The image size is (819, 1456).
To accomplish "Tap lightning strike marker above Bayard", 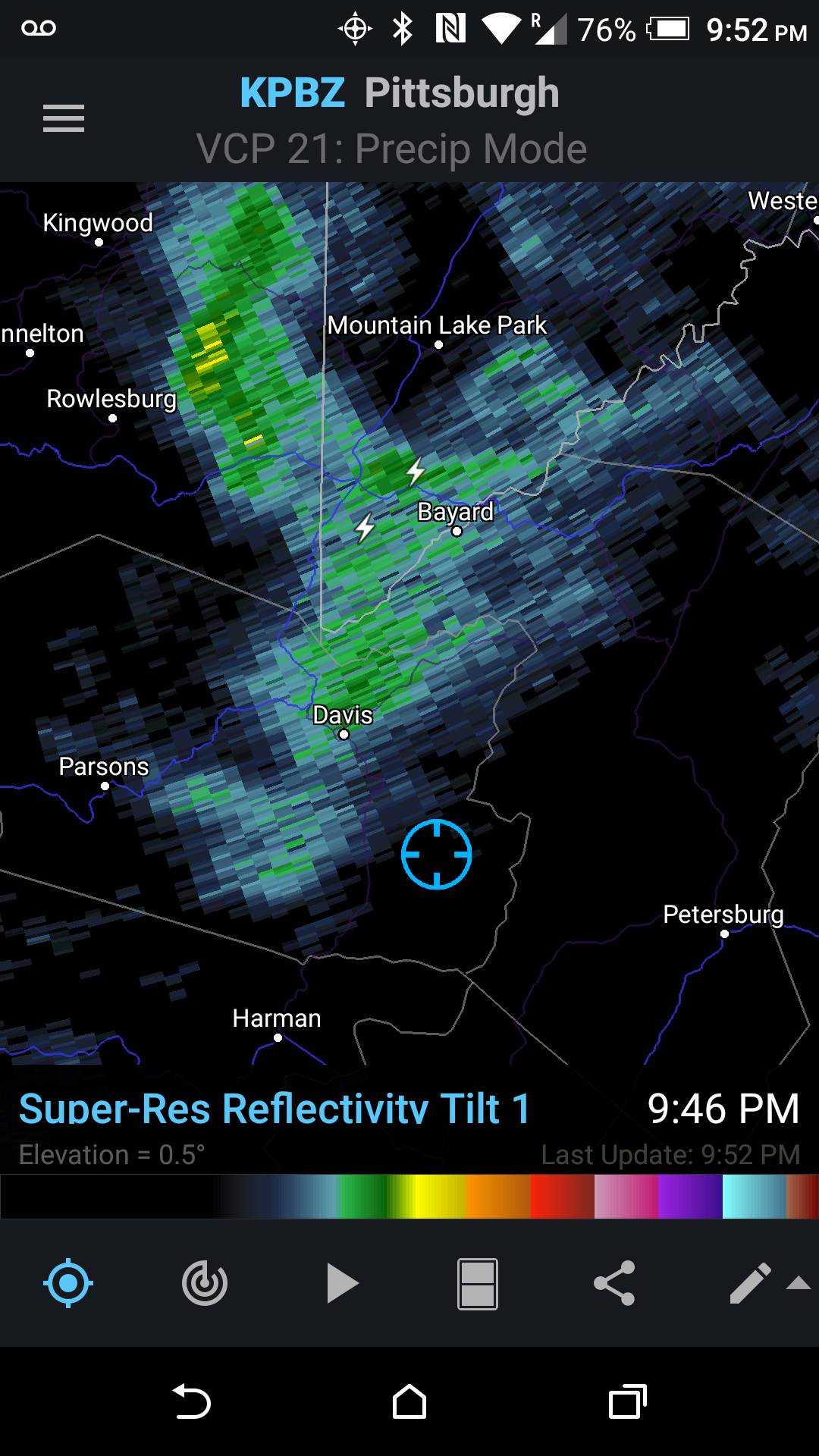I will click(x=415, y=472).
